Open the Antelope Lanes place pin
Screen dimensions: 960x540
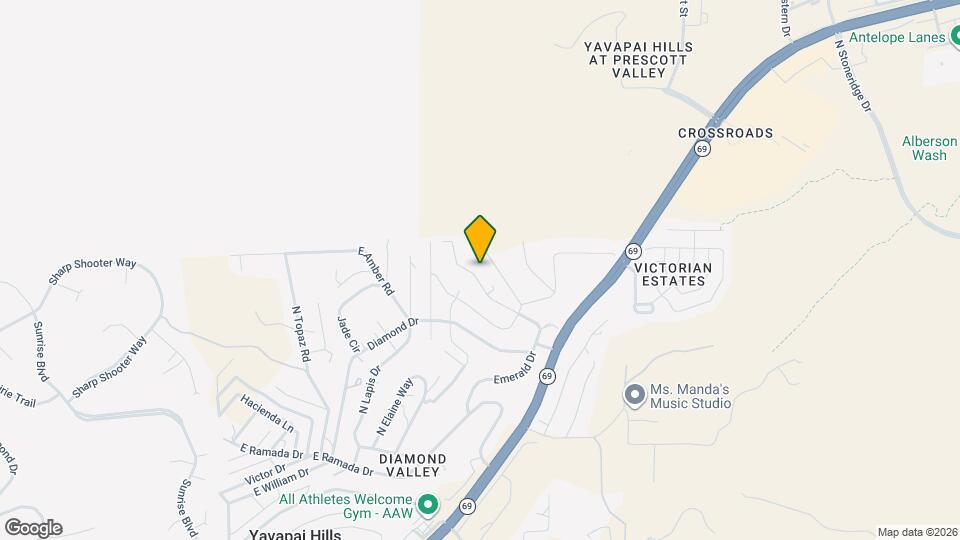953,38
